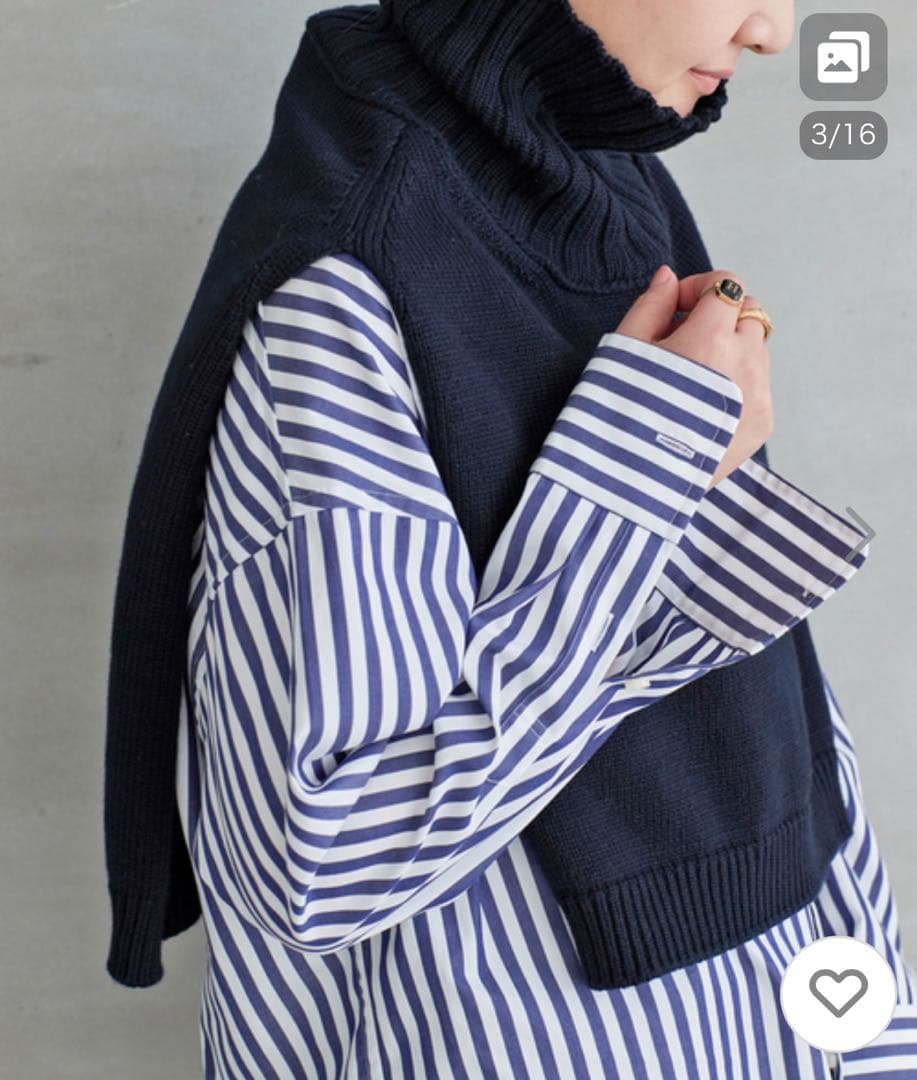Go to the next product photo
This screenshot has width=917, height=1080.
pyautogui.click(x=860, y=535)
